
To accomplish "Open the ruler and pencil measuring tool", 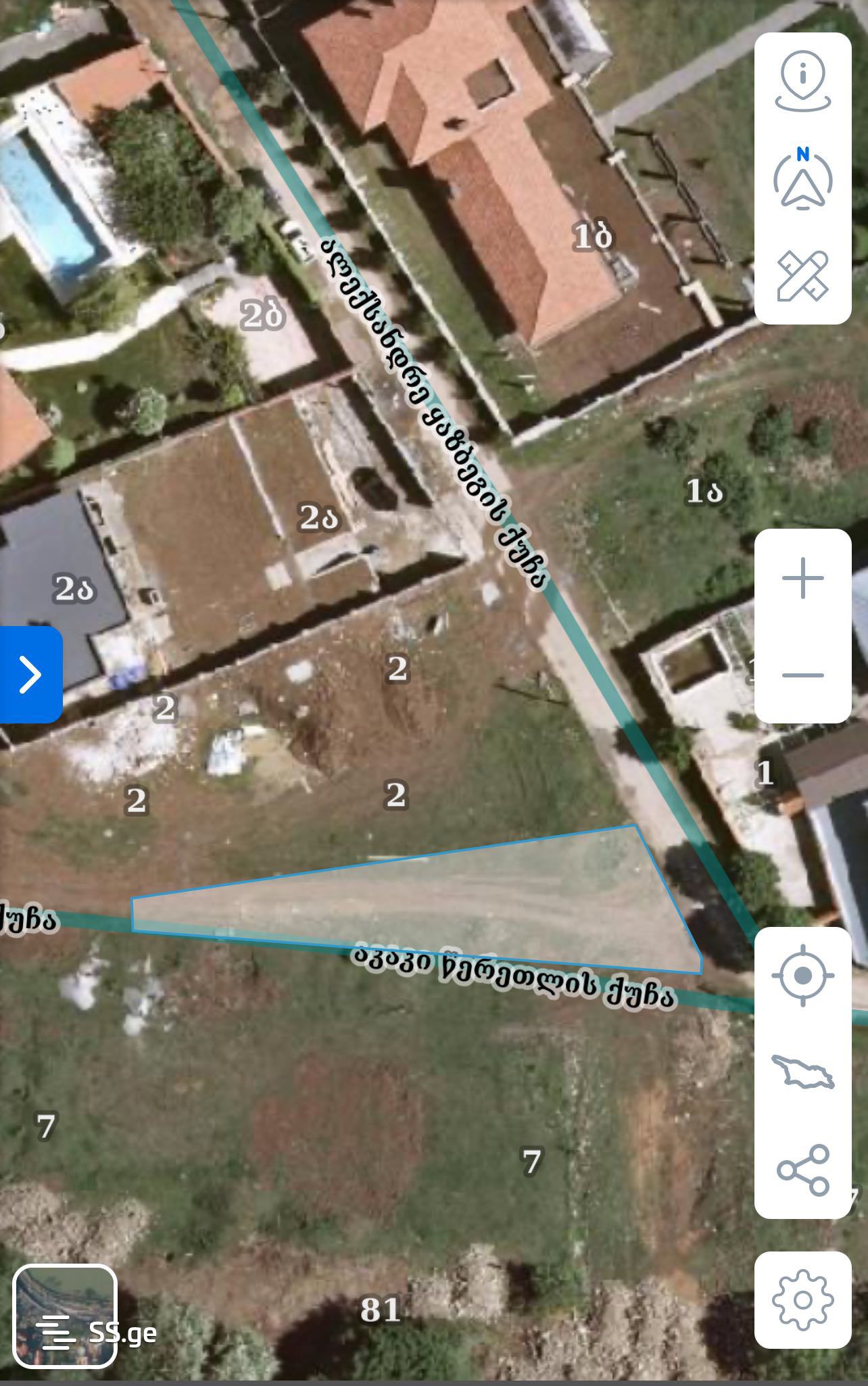I will 802,276.
